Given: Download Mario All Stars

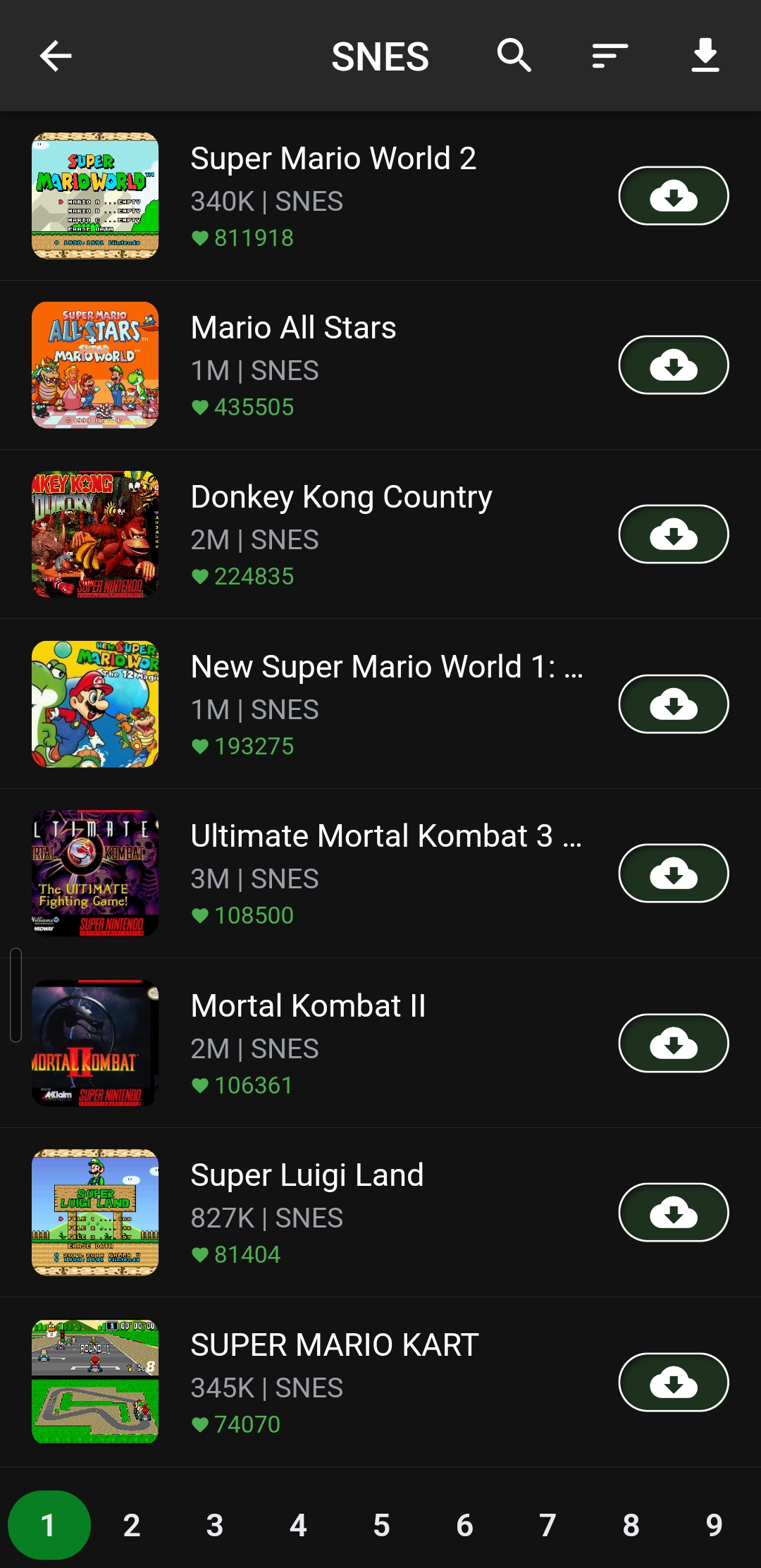Looking at the screenshot, I should [674, 365].
